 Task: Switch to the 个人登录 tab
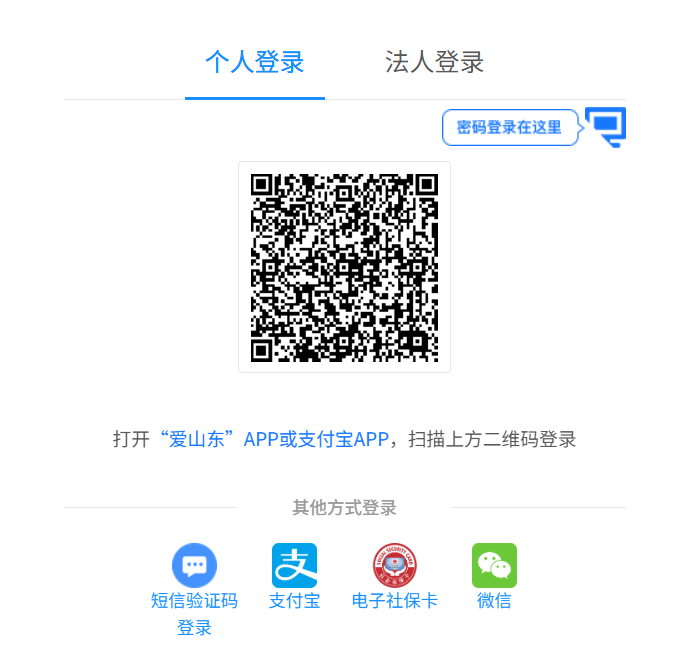coord(254,62)
